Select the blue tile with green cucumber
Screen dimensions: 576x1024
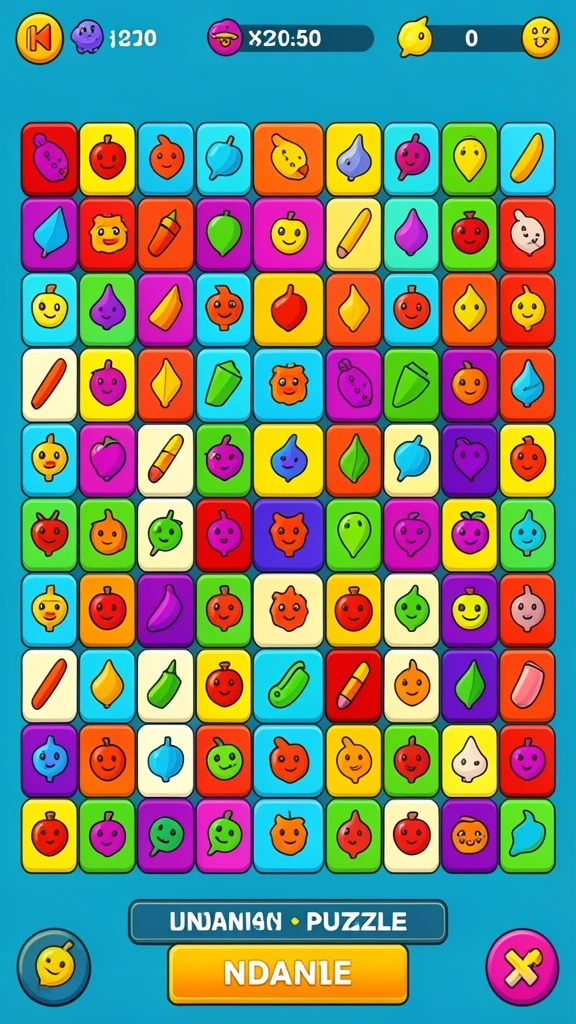(x=289, y=685)
